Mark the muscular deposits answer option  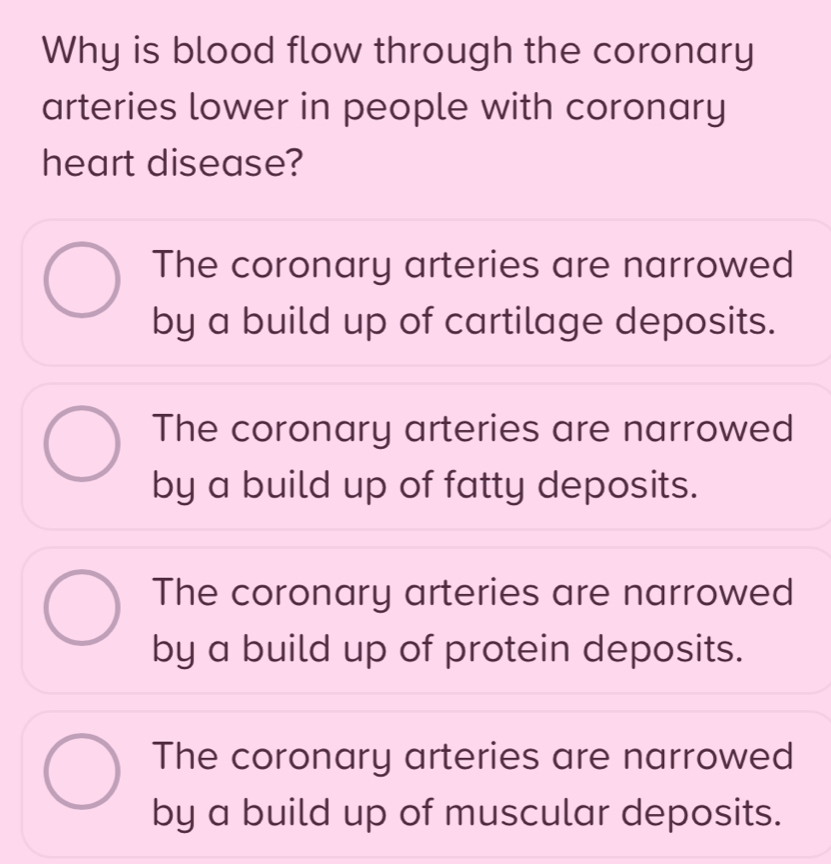(x=82, y=772)
